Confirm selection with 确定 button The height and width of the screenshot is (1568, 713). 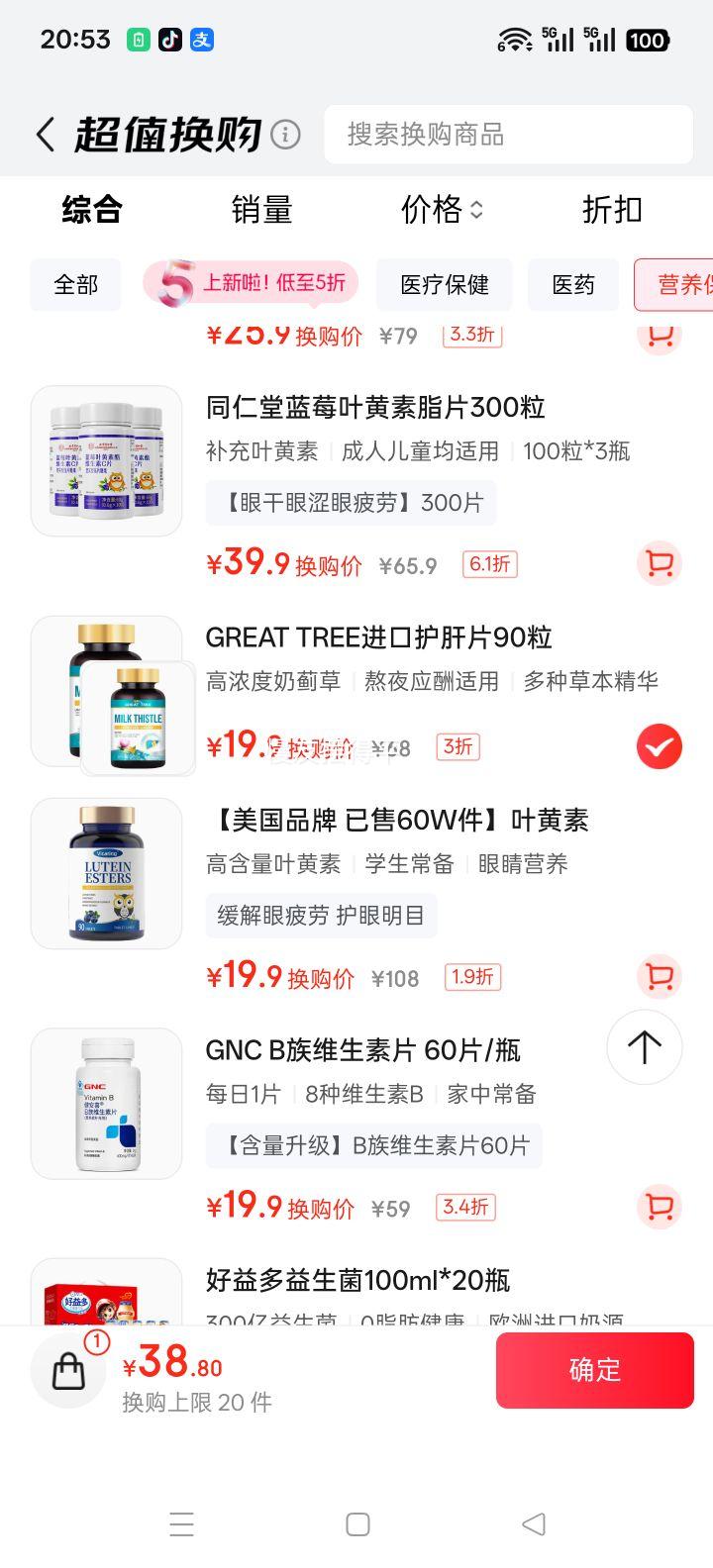[x=594, y=1370]
